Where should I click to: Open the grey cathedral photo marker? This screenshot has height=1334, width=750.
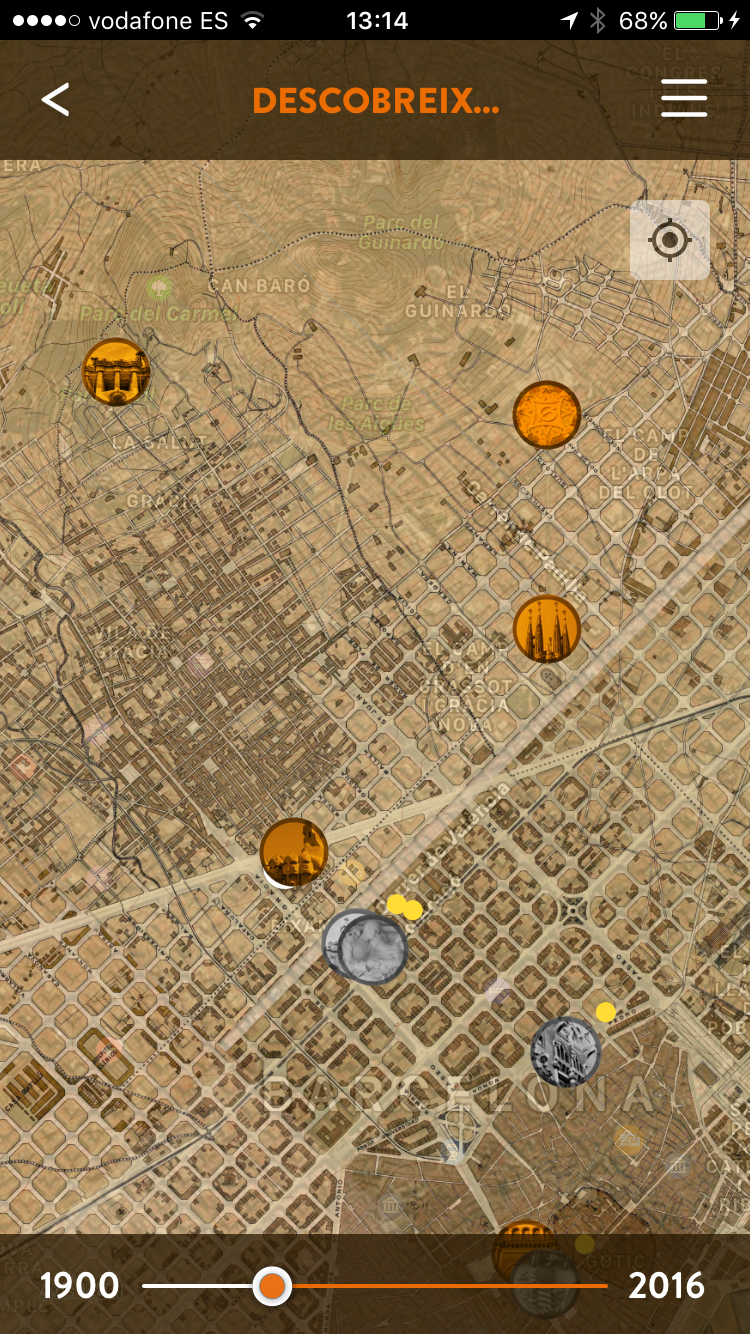(566, 1052)
